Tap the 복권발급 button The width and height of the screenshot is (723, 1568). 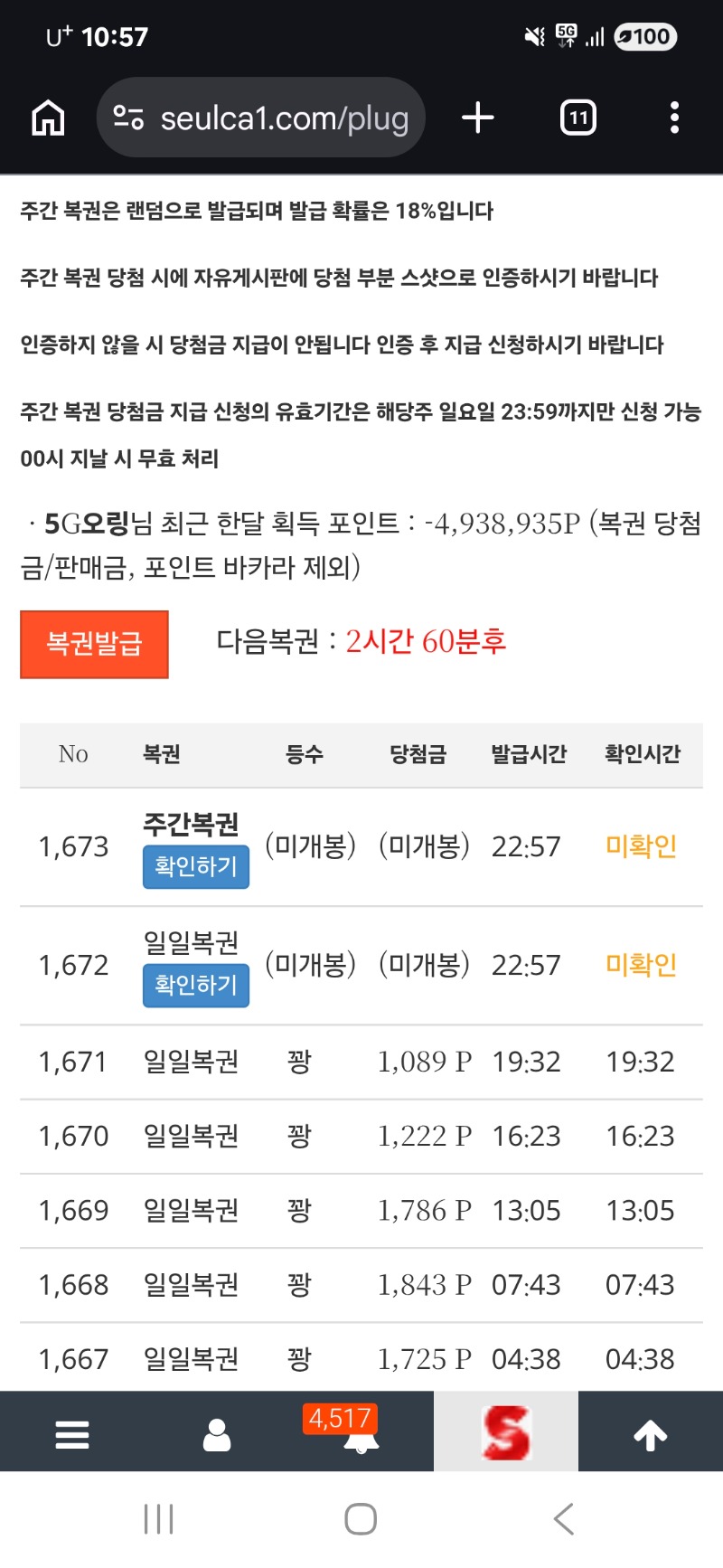94,644
